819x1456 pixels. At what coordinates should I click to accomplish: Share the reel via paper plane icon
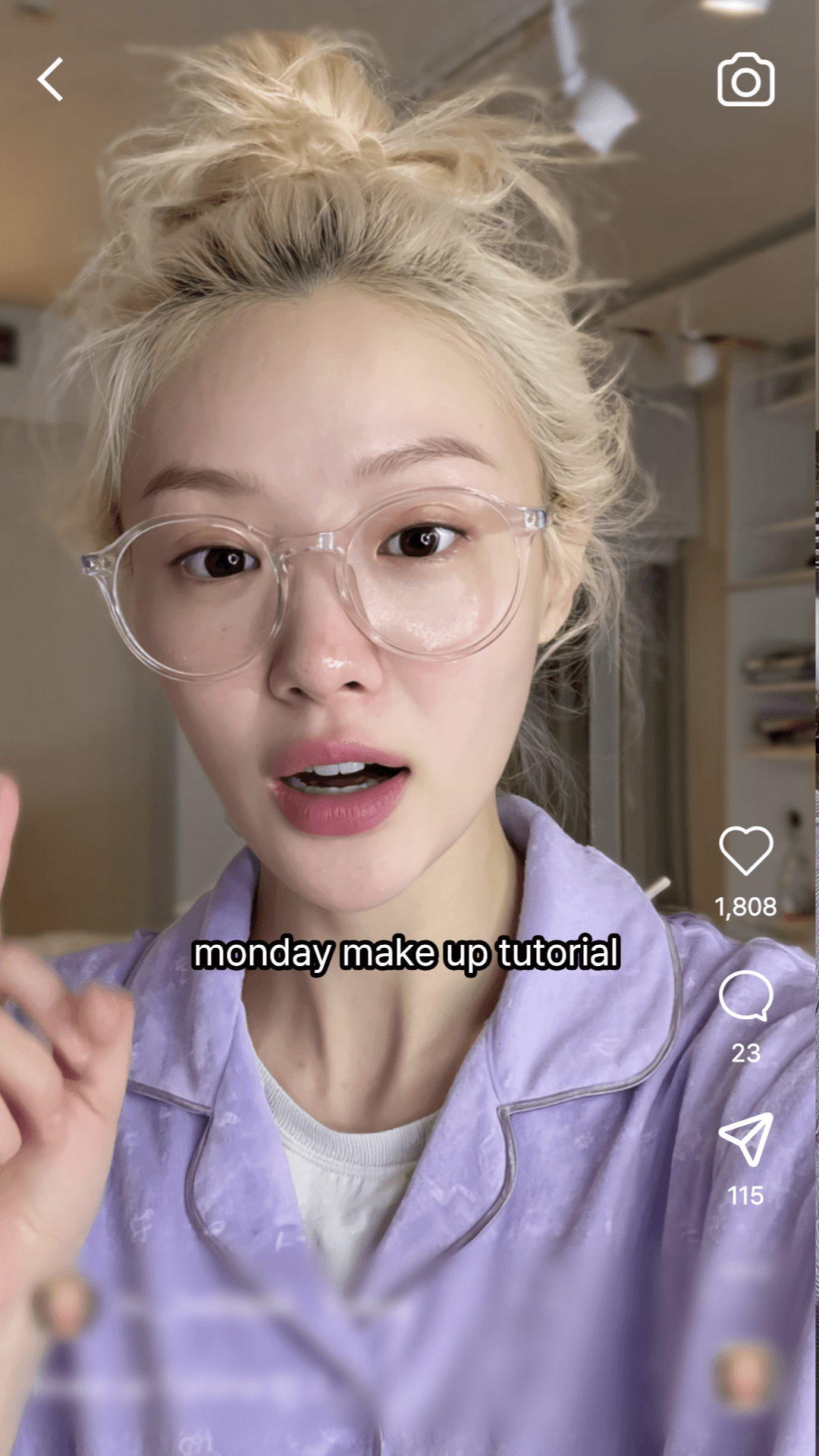(x=745, y=1139)
